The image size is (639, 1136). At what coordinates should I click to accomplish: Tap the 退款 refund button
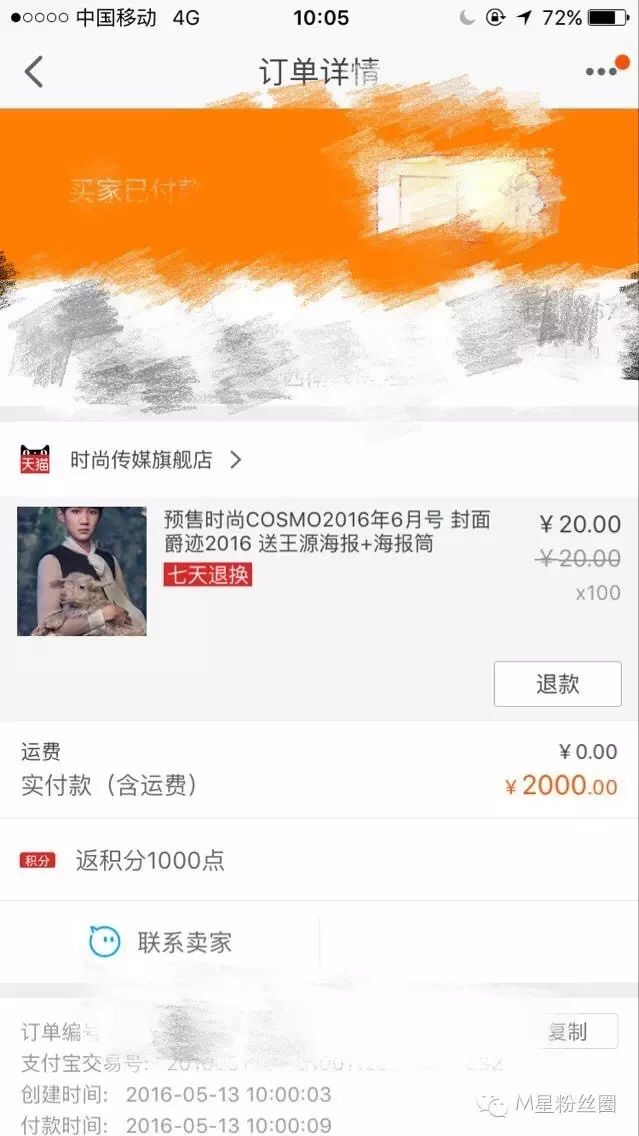[557, 684]
